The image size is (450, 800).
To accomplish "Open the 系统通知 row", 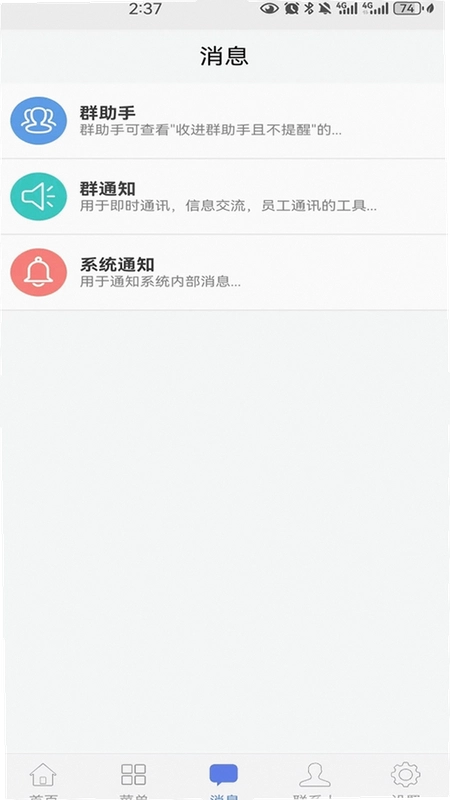I will tap(225, 272).
